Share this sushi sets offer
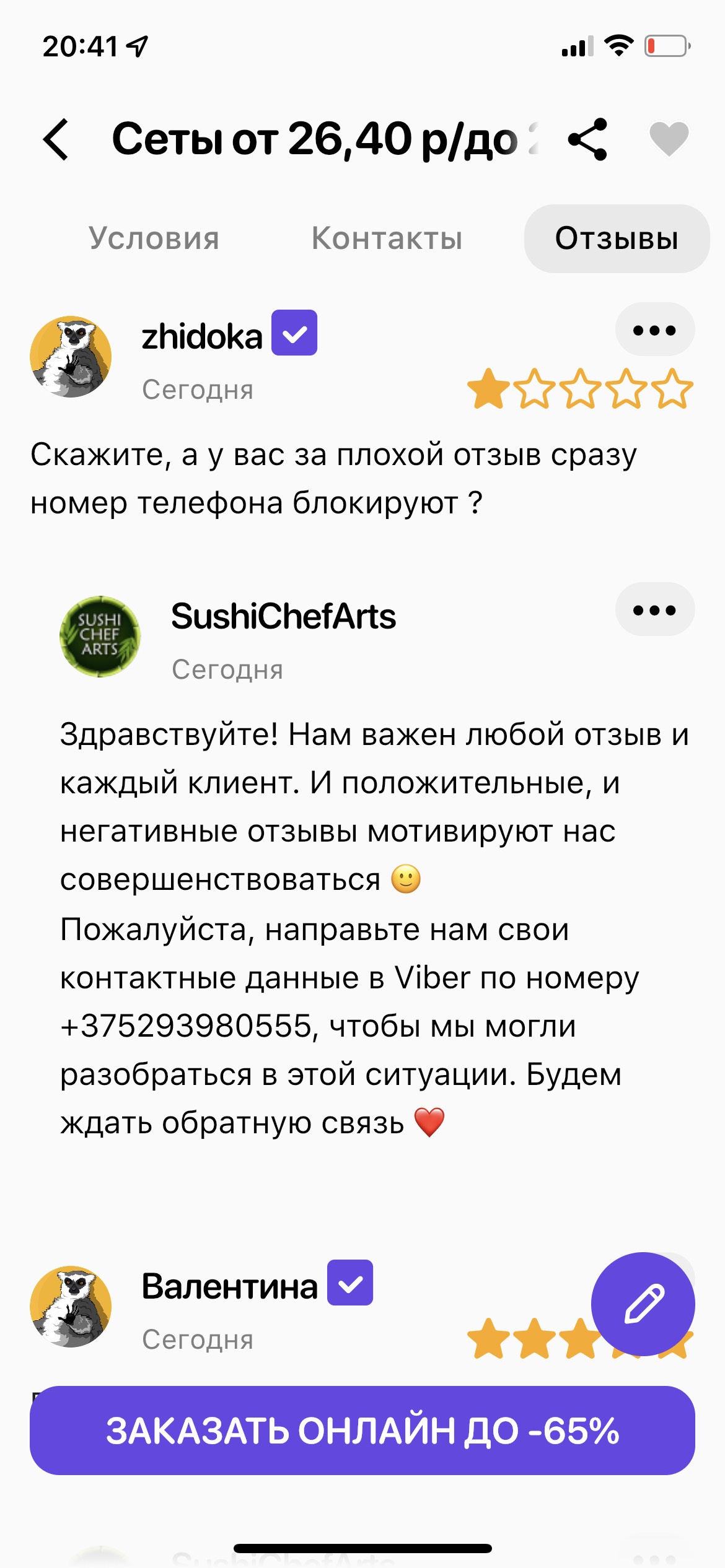This screenshot has height=1568, width=725. click(587, 139)
